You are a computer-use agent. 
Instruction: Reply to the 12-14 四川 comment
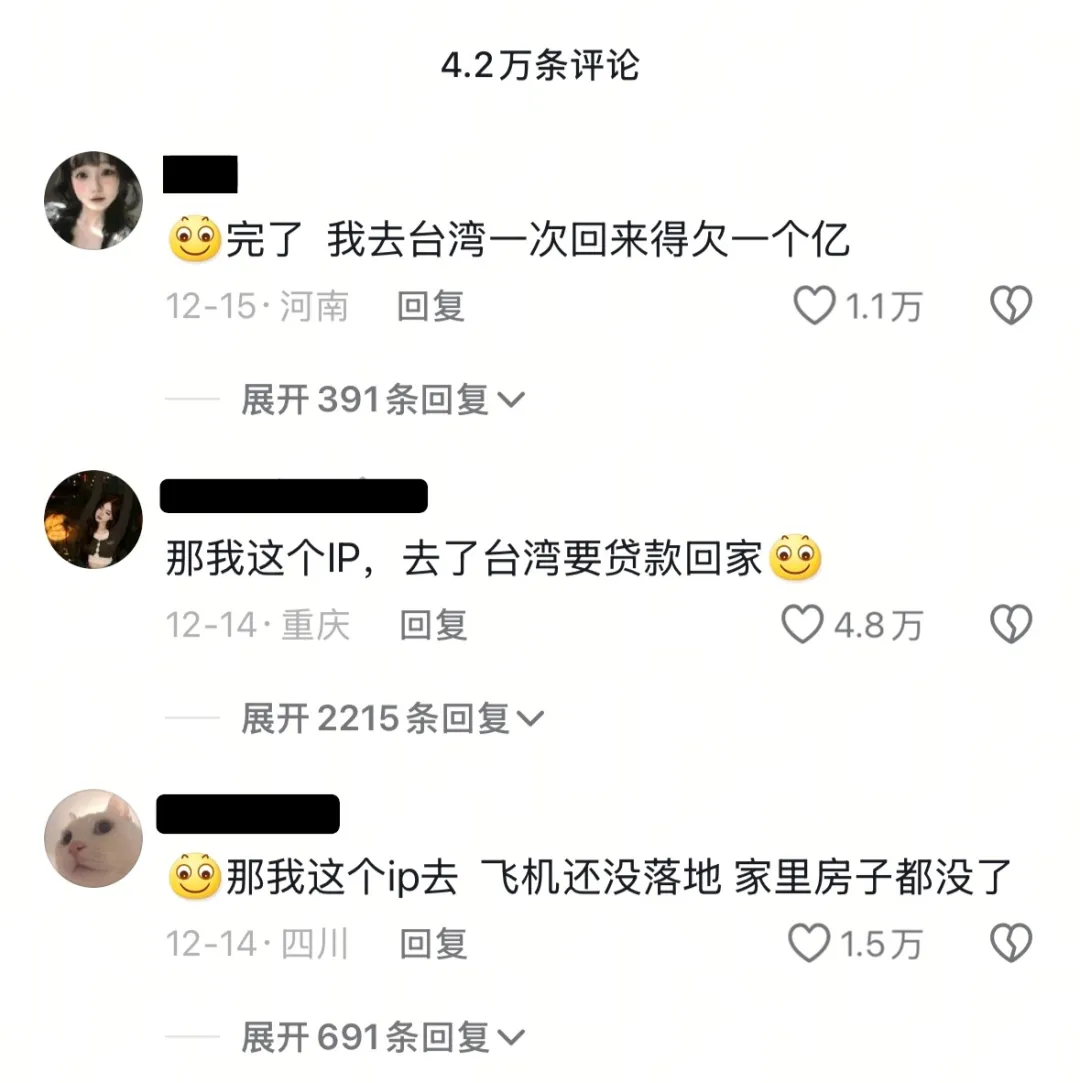[433, 943]
